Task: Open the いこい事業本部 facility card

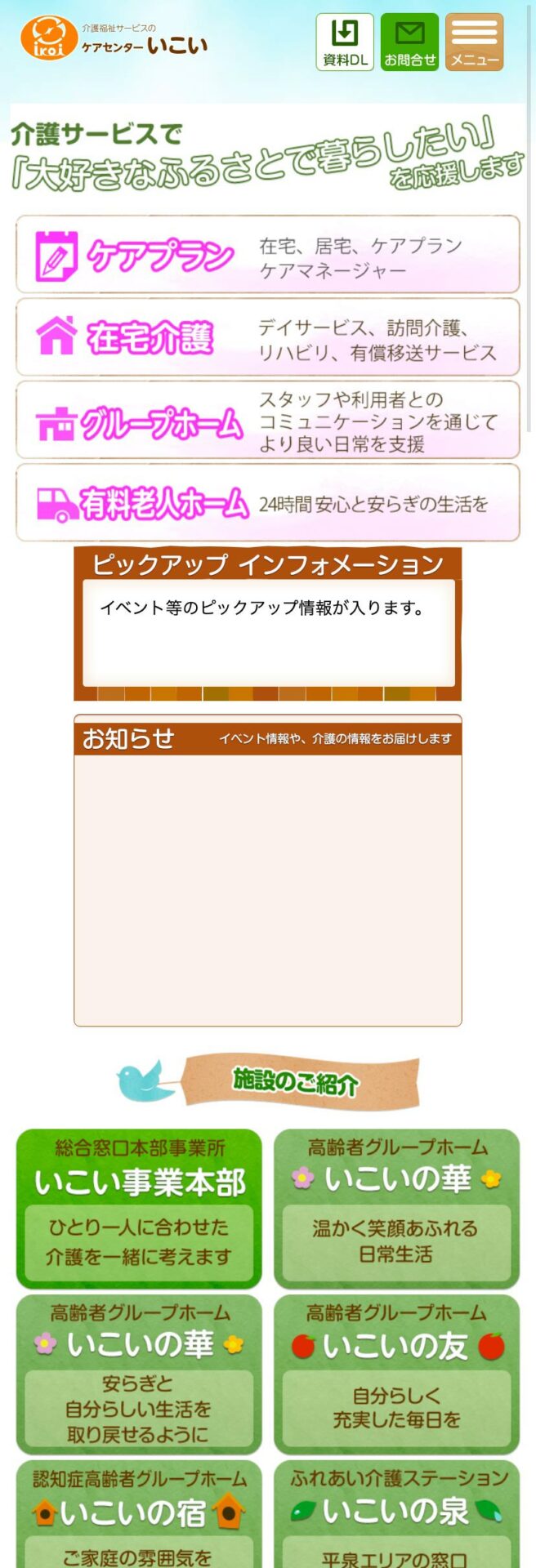Action: tap(139, 1209)
